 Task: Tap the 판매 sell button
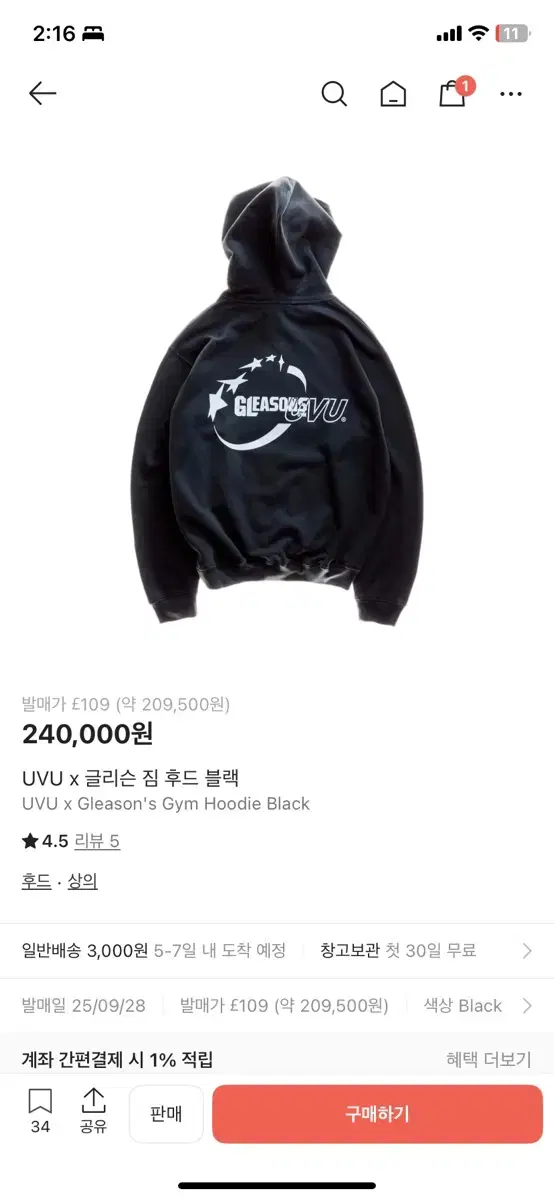[x=166, y=1114]
